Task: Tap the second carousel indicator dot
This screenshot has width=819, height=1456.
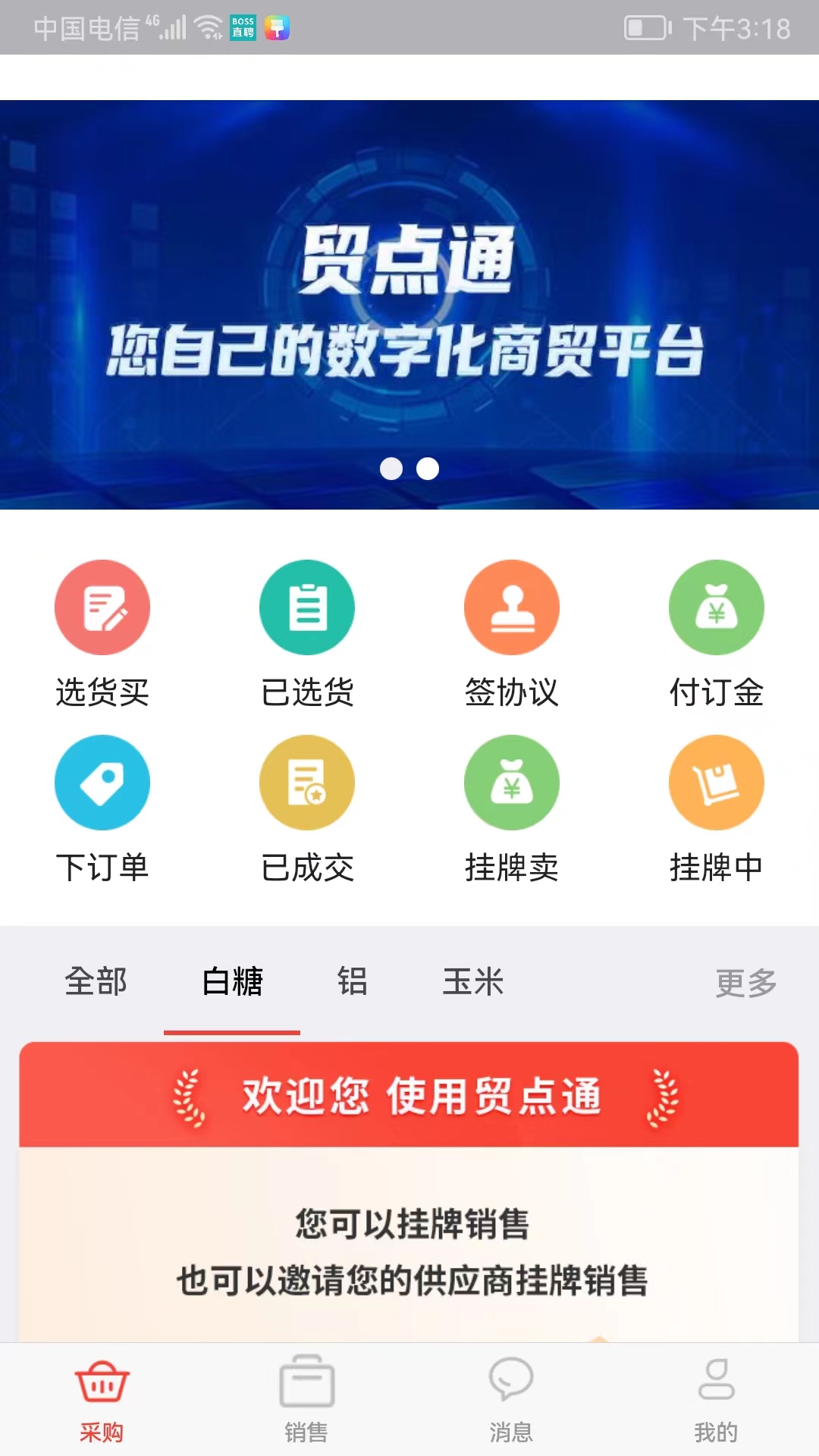Action: 427,469
